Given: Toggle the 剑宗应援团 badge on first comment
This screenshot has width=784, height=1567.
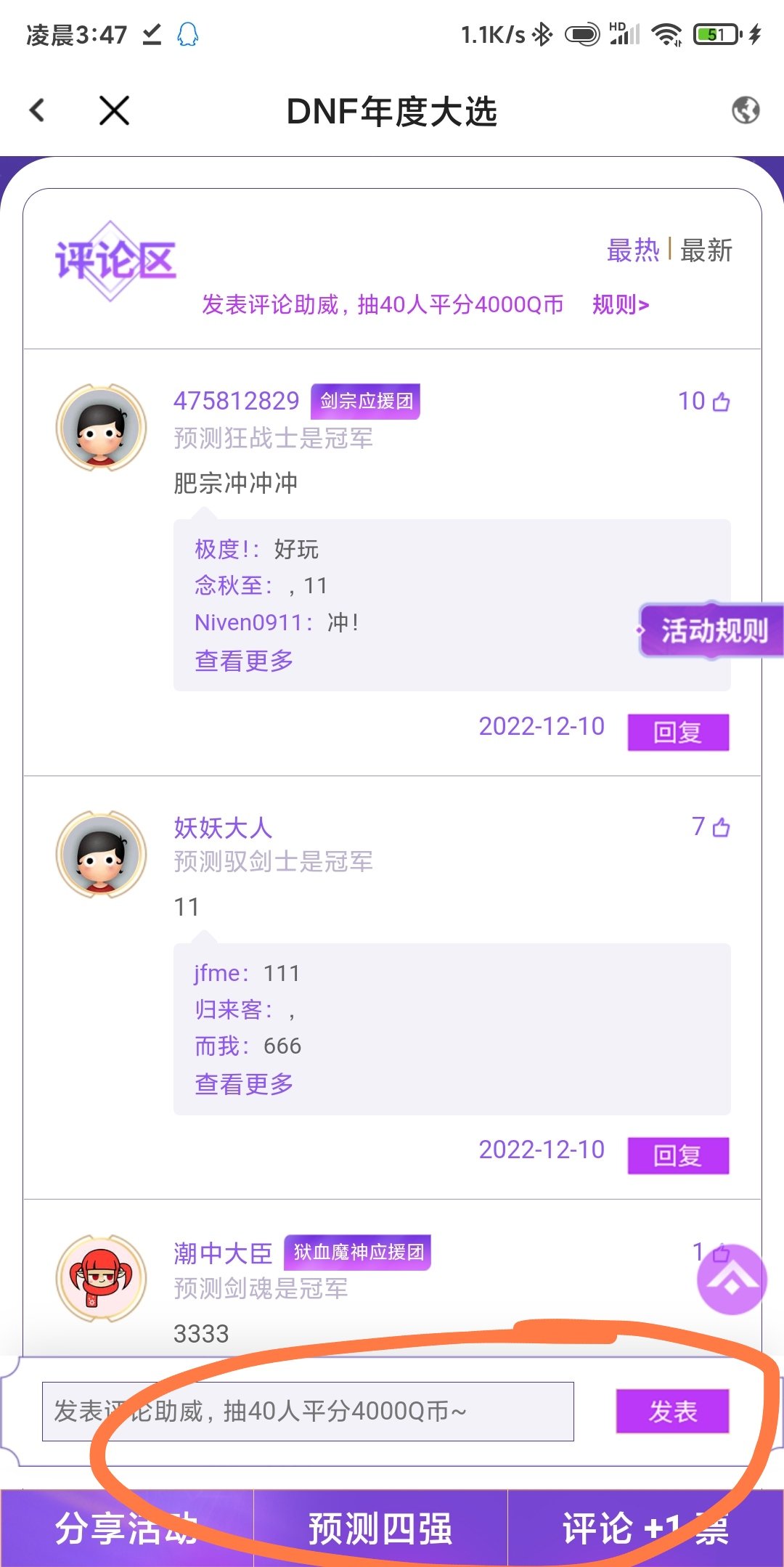Looking at the screenshot, I should click(366, 401).
